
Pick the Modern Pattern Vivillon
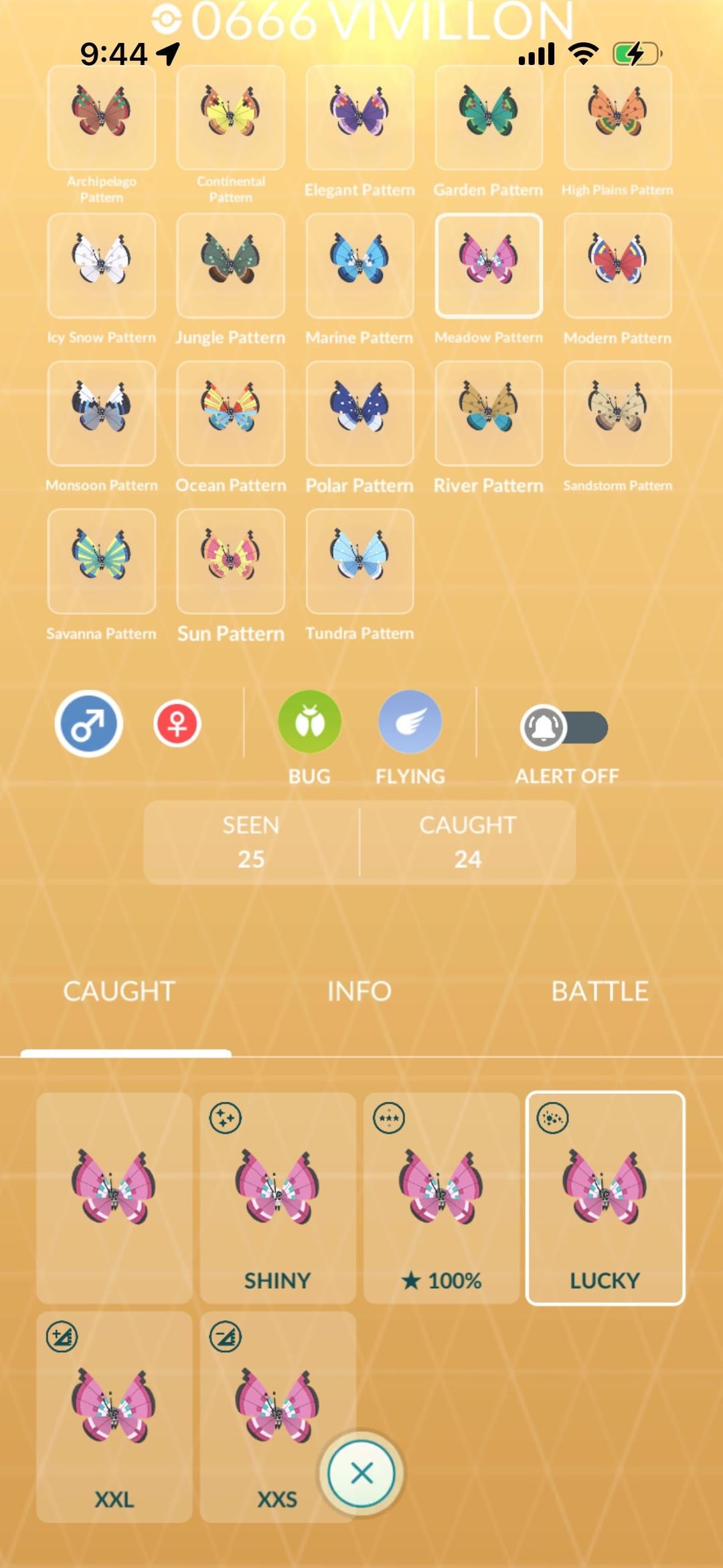point(617,265)
